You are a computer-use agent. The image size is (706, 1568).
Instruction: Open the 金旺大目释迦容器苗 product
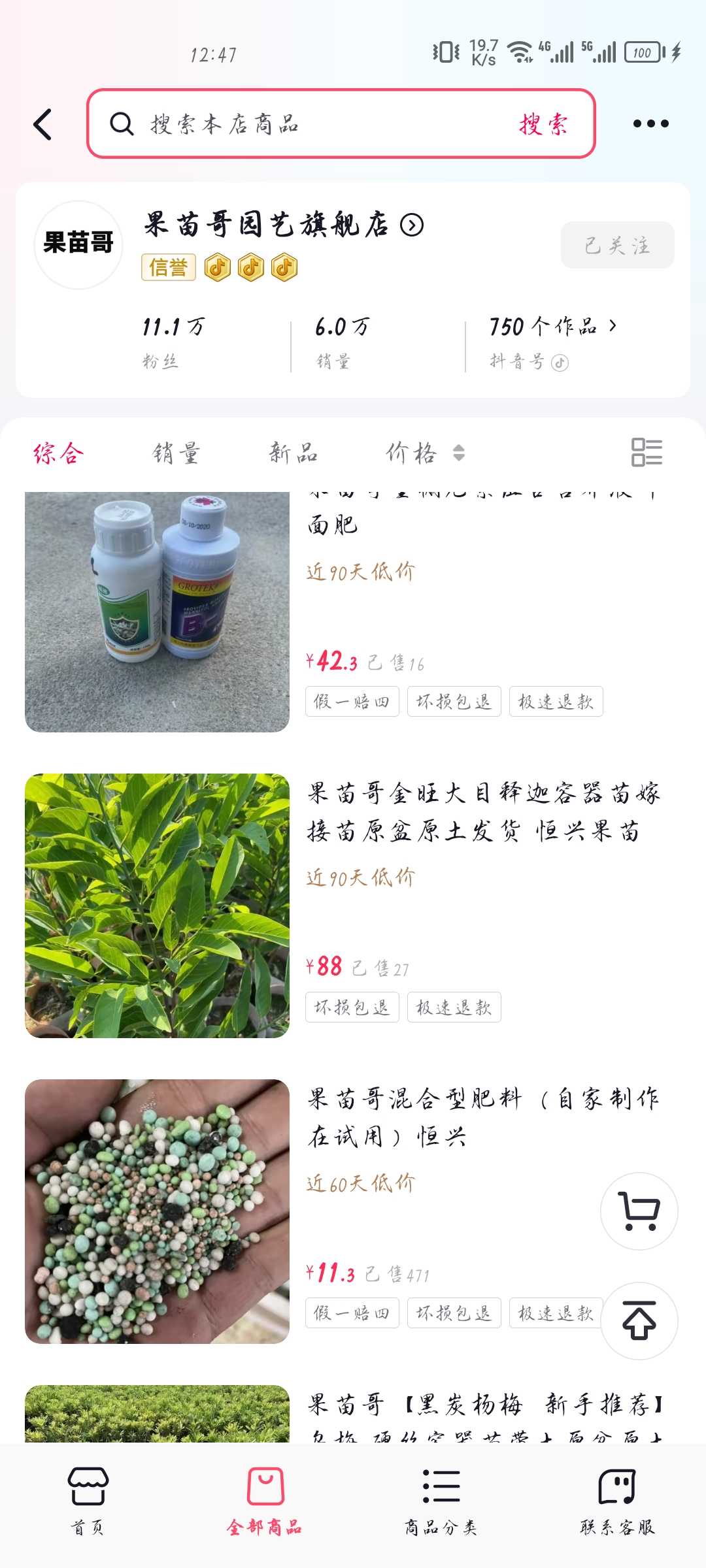tap(353, 906)
